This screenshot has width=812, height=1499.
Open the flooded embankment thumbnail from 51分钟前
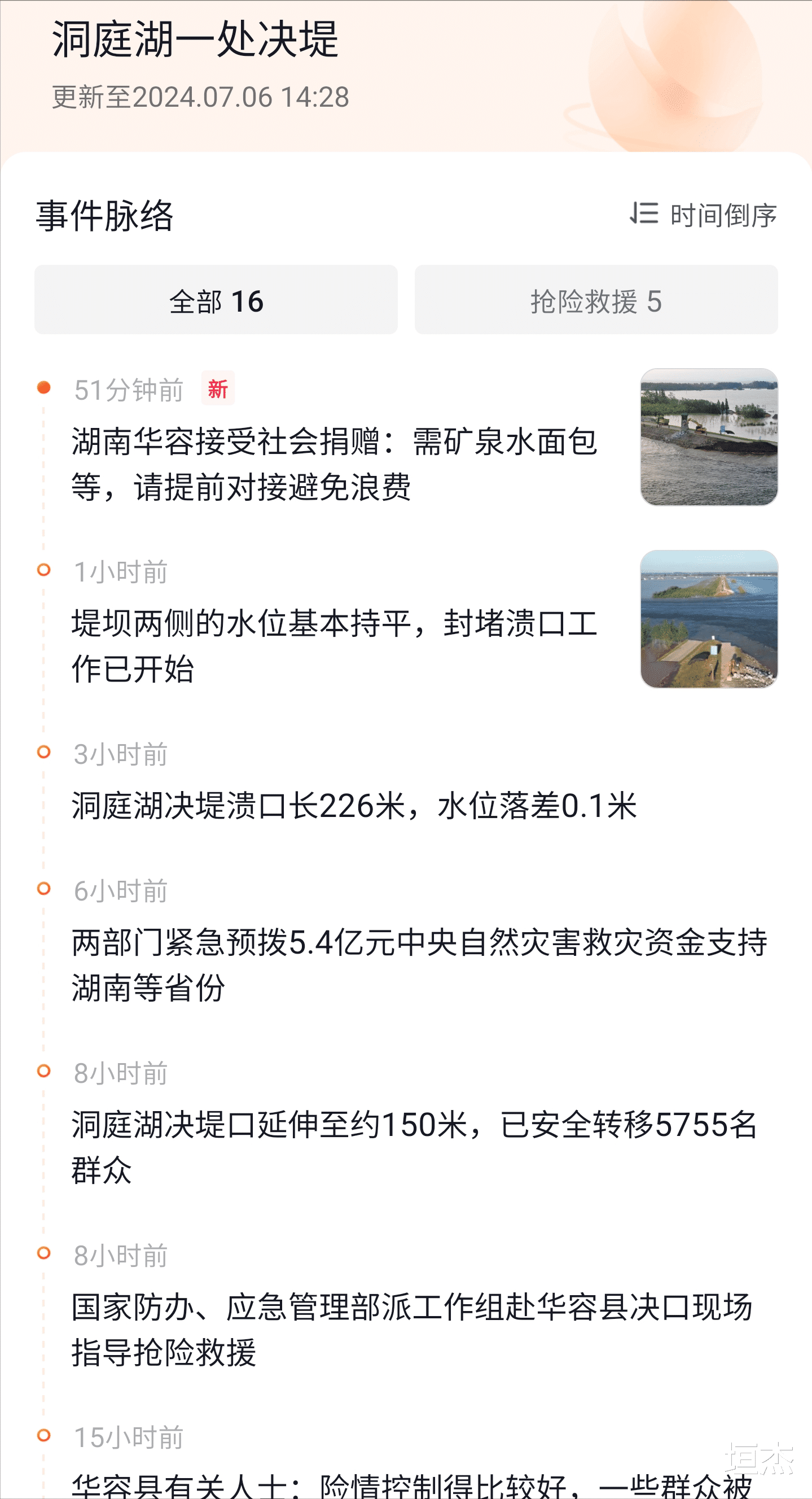[x=709, y=437]
